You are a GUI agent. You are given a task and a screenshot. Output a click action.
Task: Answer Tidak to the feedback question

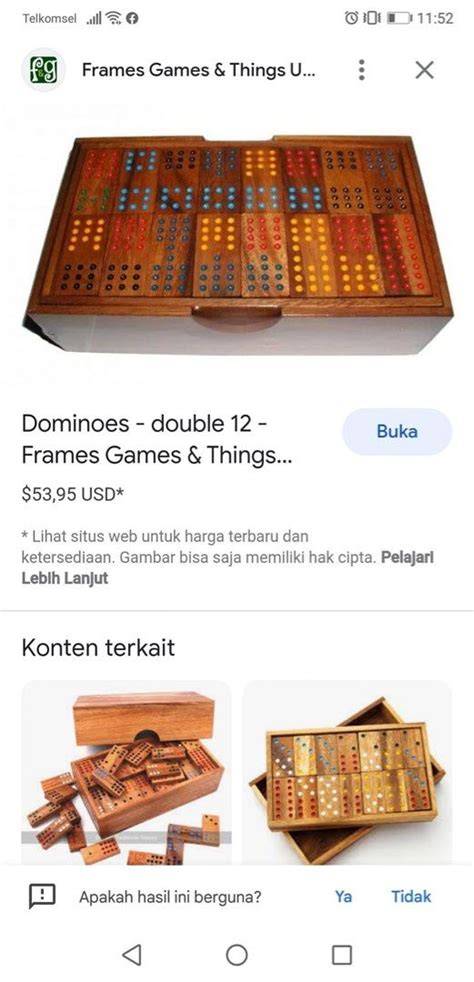pyautogui.click(x=411, y=897)
